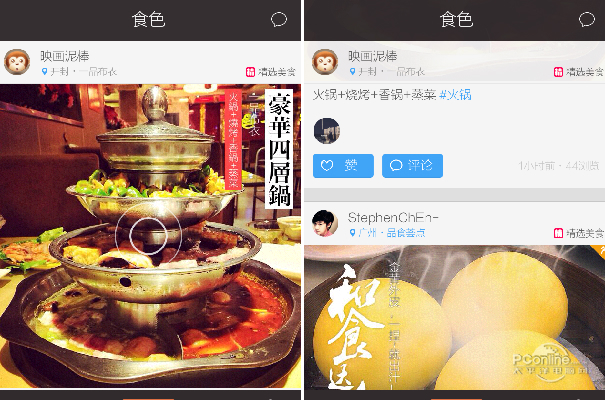View the liker's avatar under the hashtag
The height and width of the screenshot is (400, 605).
[x=327, y=130]
